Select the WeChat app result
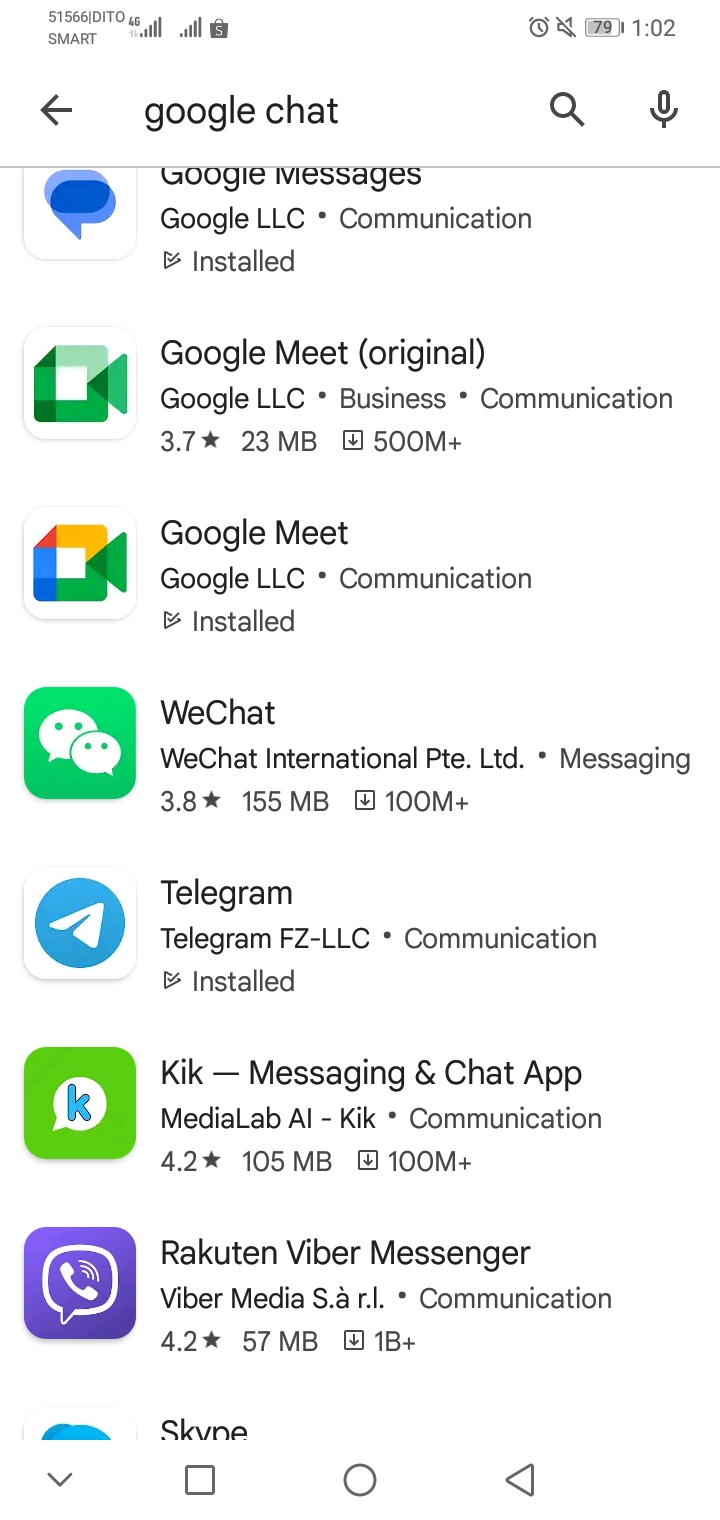Screen dimensions: 720x1520 [x=360, y=757]
